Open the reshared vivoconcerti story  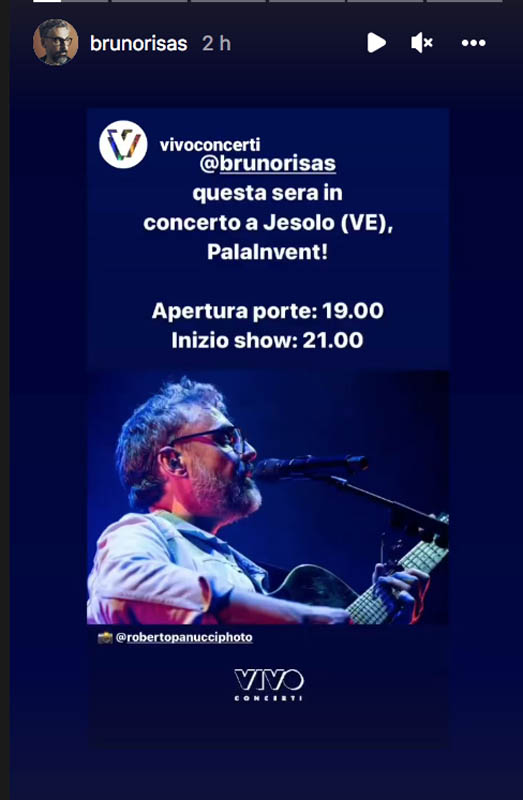click(268, 428)
